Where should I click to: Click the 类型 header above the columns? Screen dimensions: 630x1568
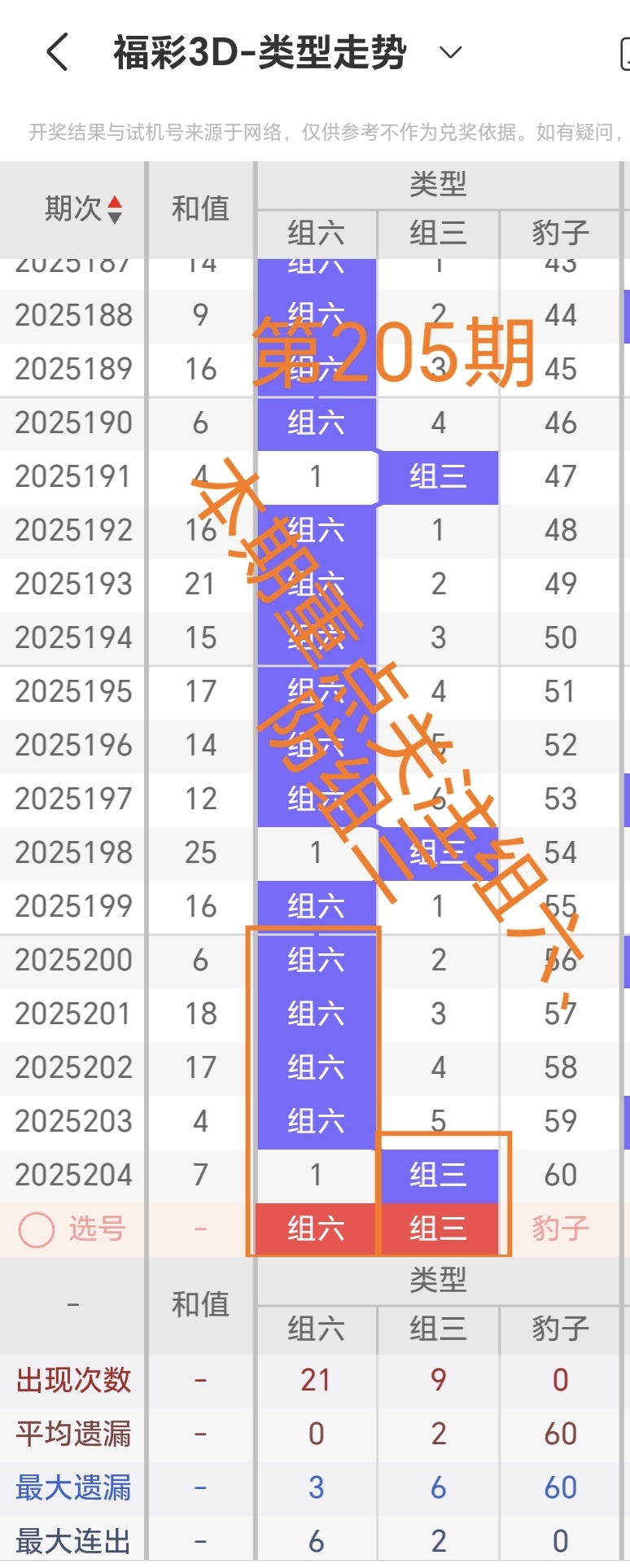[438, 185]
